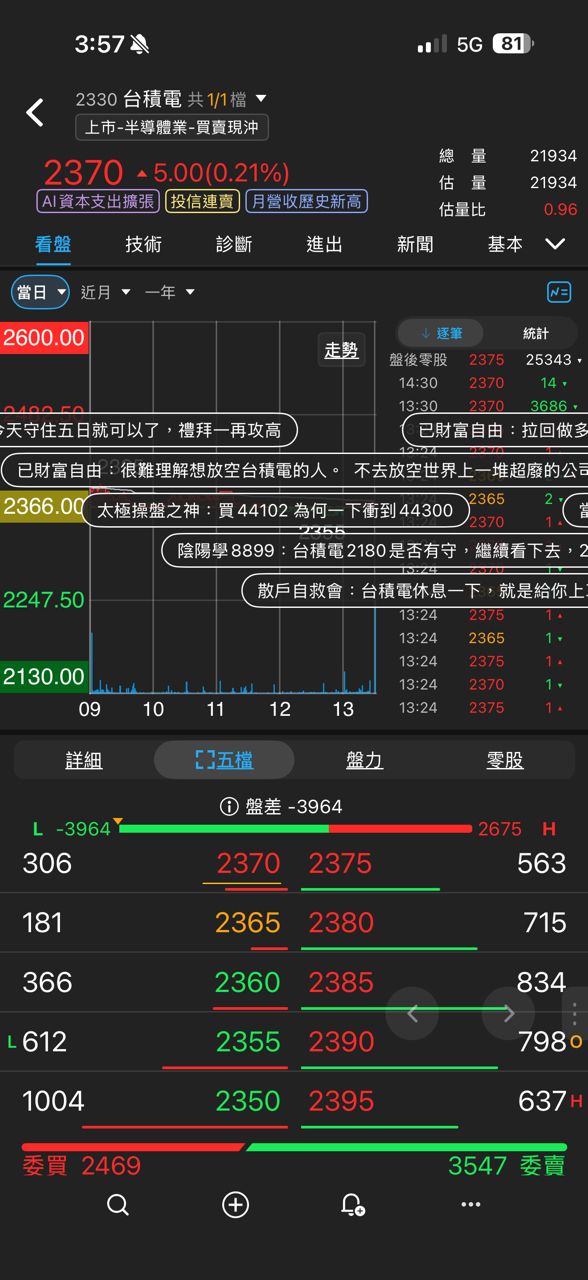Go back with the top-left arrow

[x=35, y=112]
